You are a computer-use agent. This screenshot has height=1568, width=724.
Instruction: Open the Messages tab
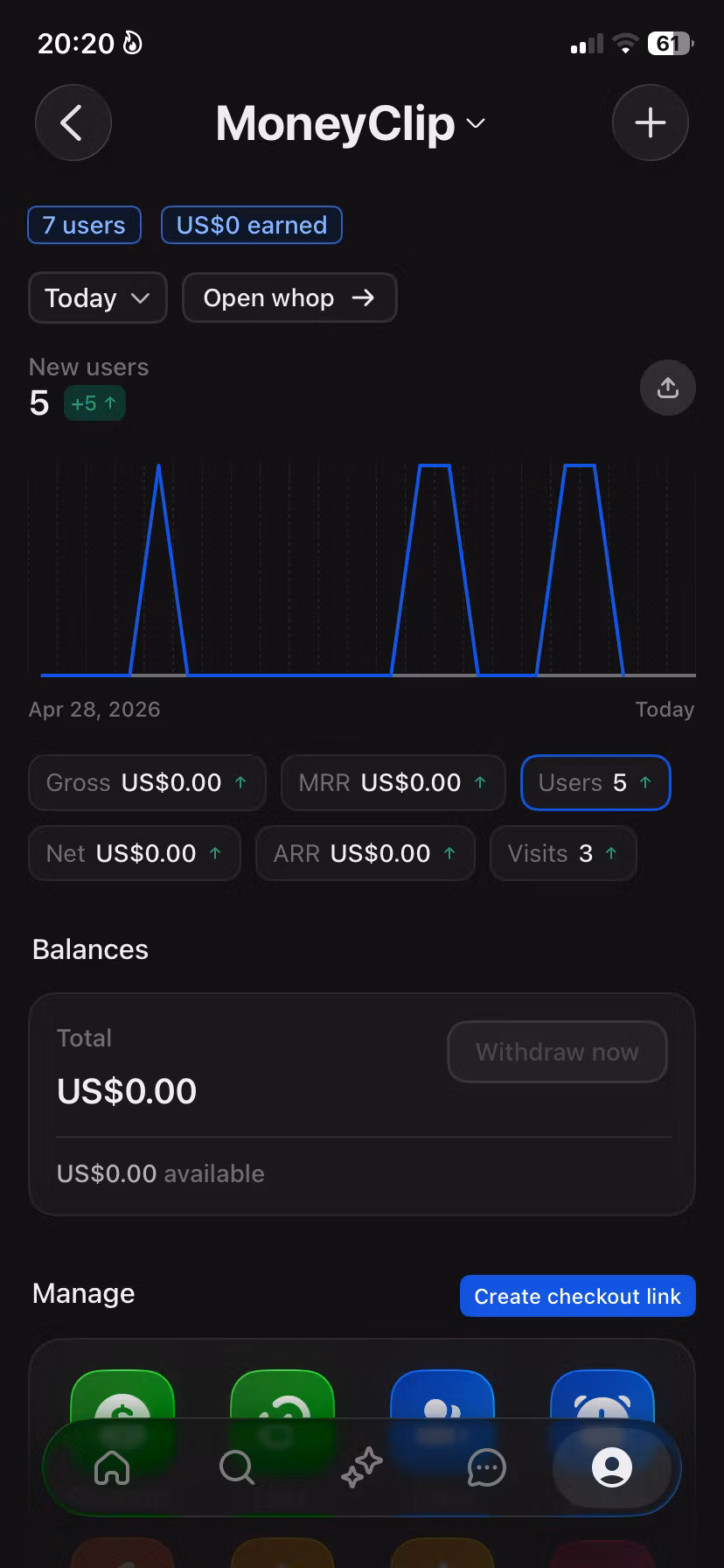[x=487, y=1467]
